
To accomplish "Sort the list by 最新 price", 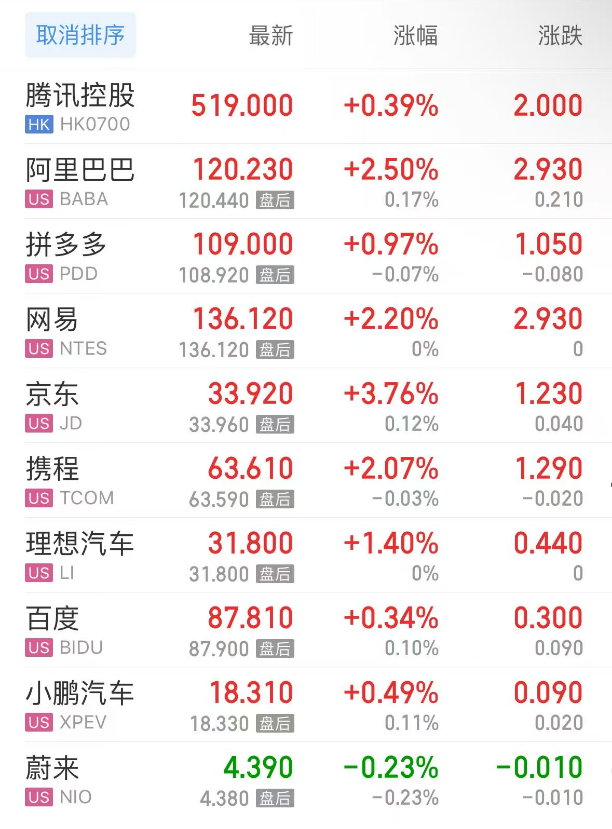I will click(270, 36).
